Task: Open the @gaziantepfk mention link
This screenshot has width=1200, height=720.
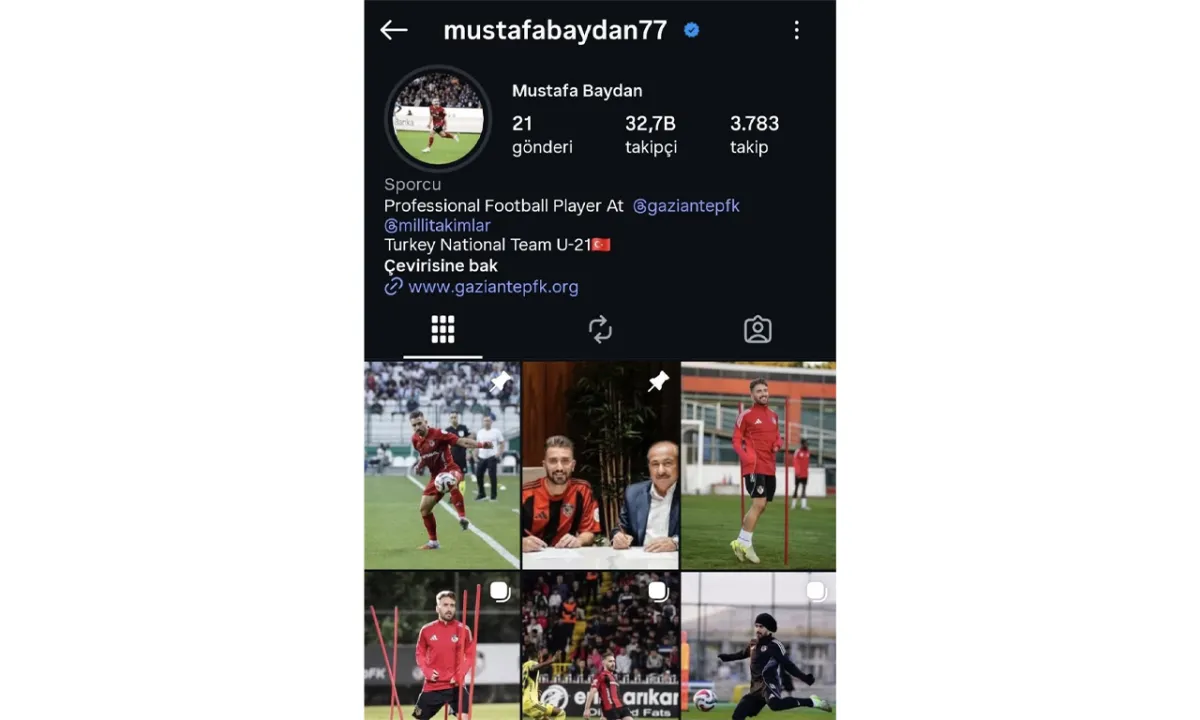Action: (686, 205)
